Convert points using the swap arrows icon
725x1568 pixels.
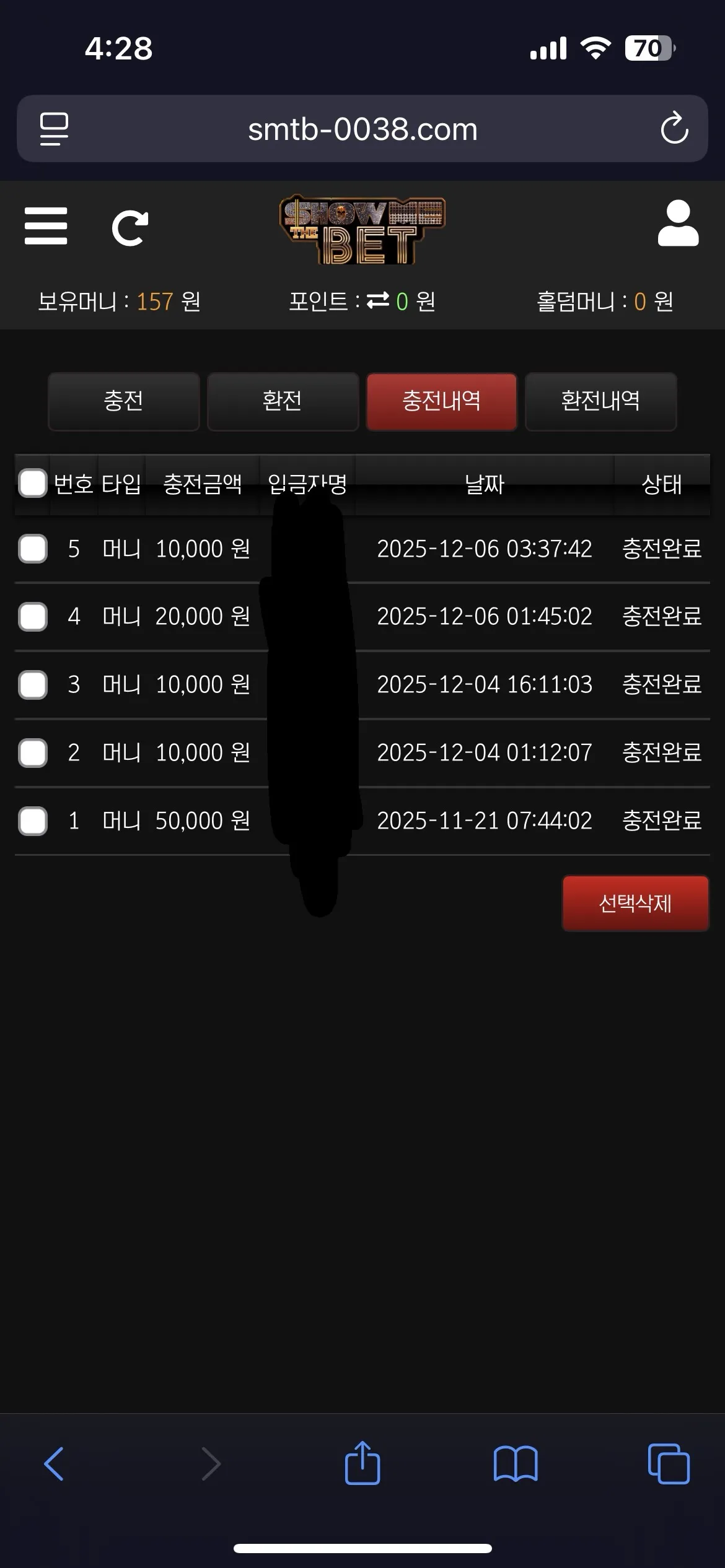click(x=378, y=301)
